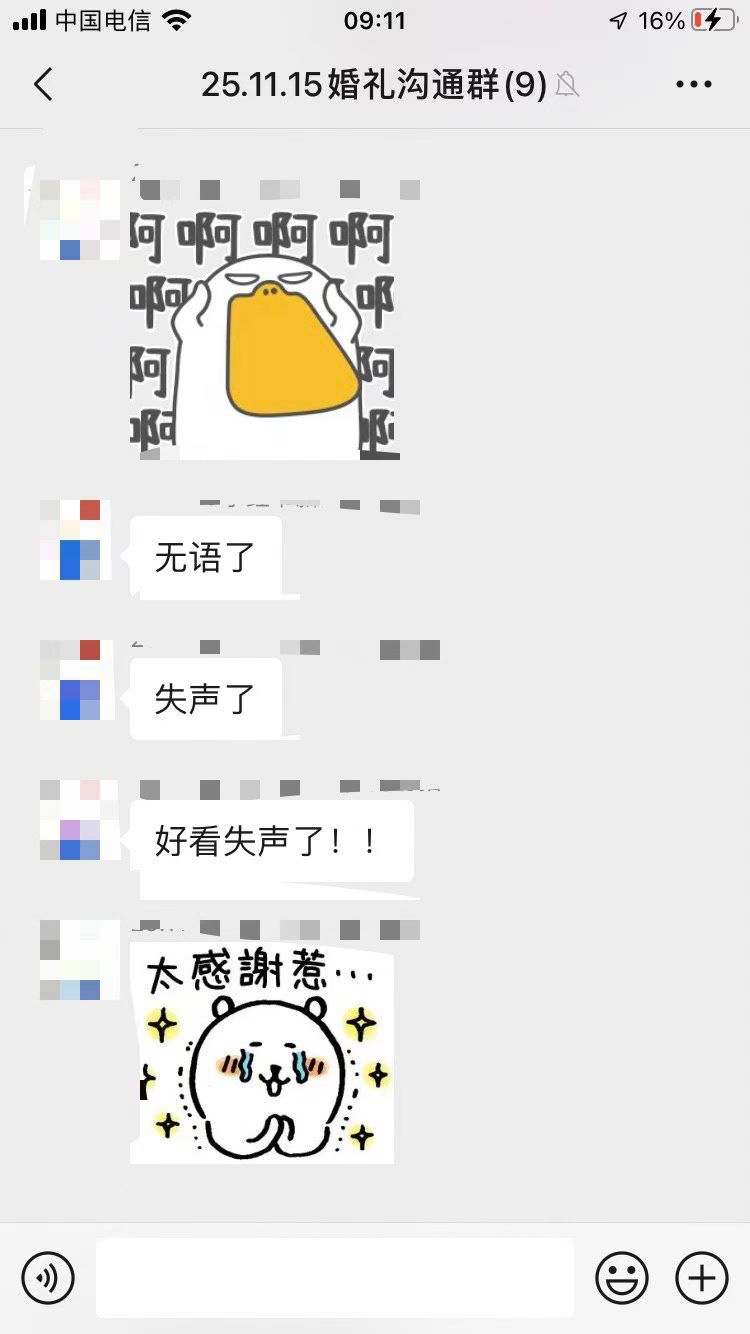Viewport: 750px width, 1334px height.
Task: Tap the message text field
Action: point(334,1277)
